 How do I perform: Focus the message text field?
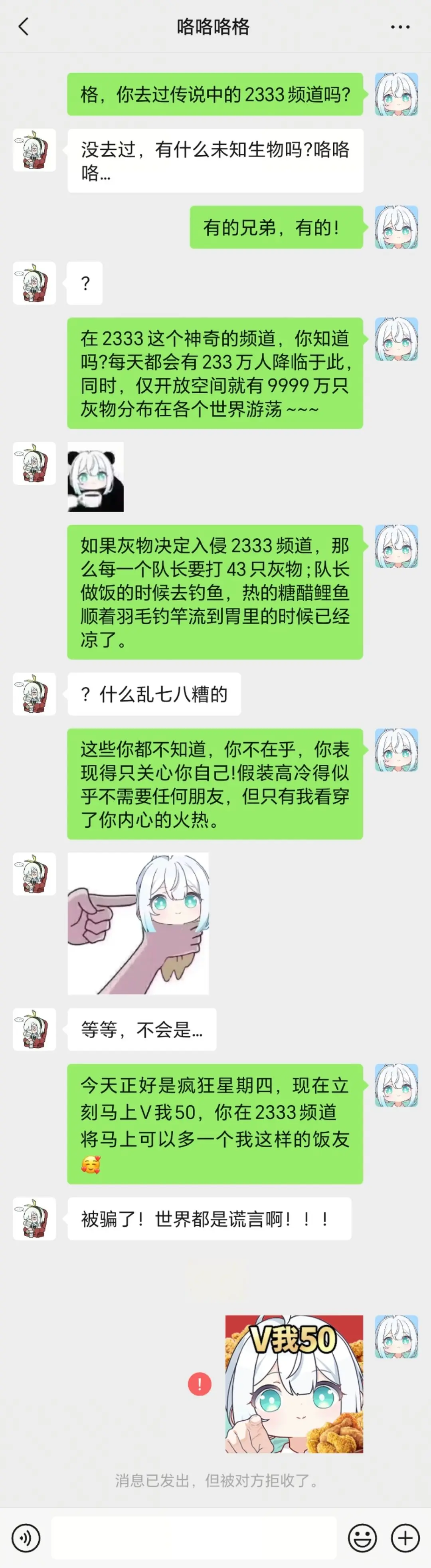(x=194, y=1538)
